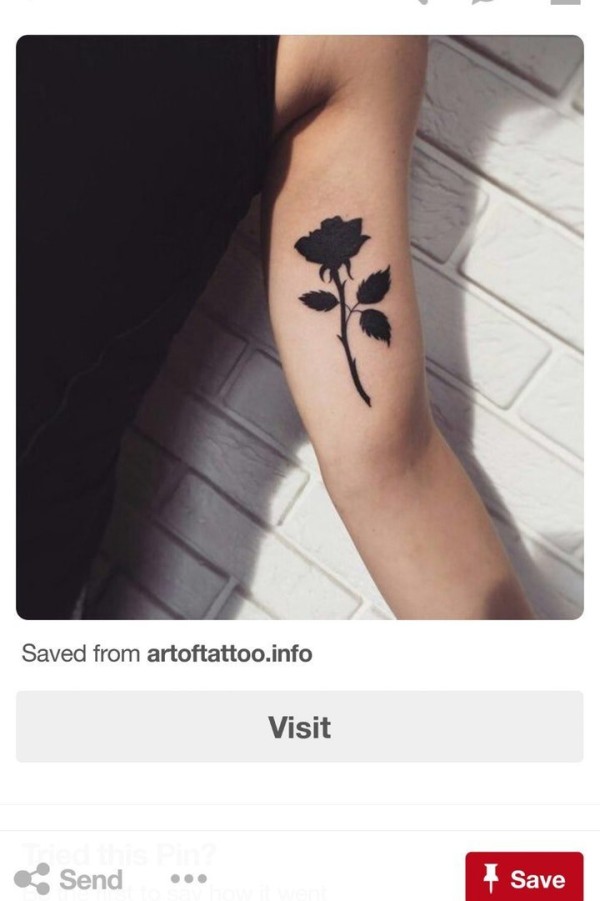Send this pin to someone
This screenshot has width=600, height=901.
click(69, 879)
